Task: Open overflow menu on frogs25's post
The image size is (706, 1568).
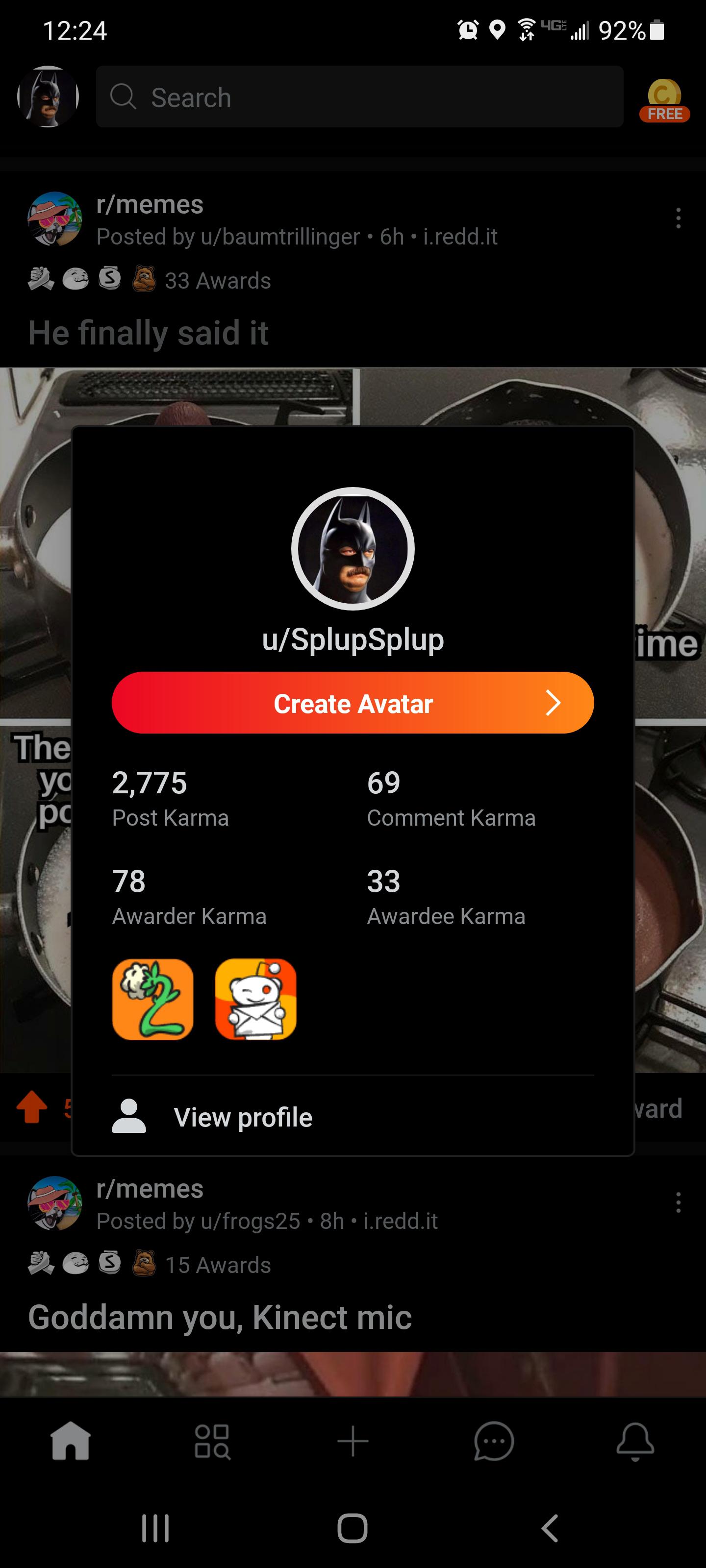Action: click(678, 1202)
